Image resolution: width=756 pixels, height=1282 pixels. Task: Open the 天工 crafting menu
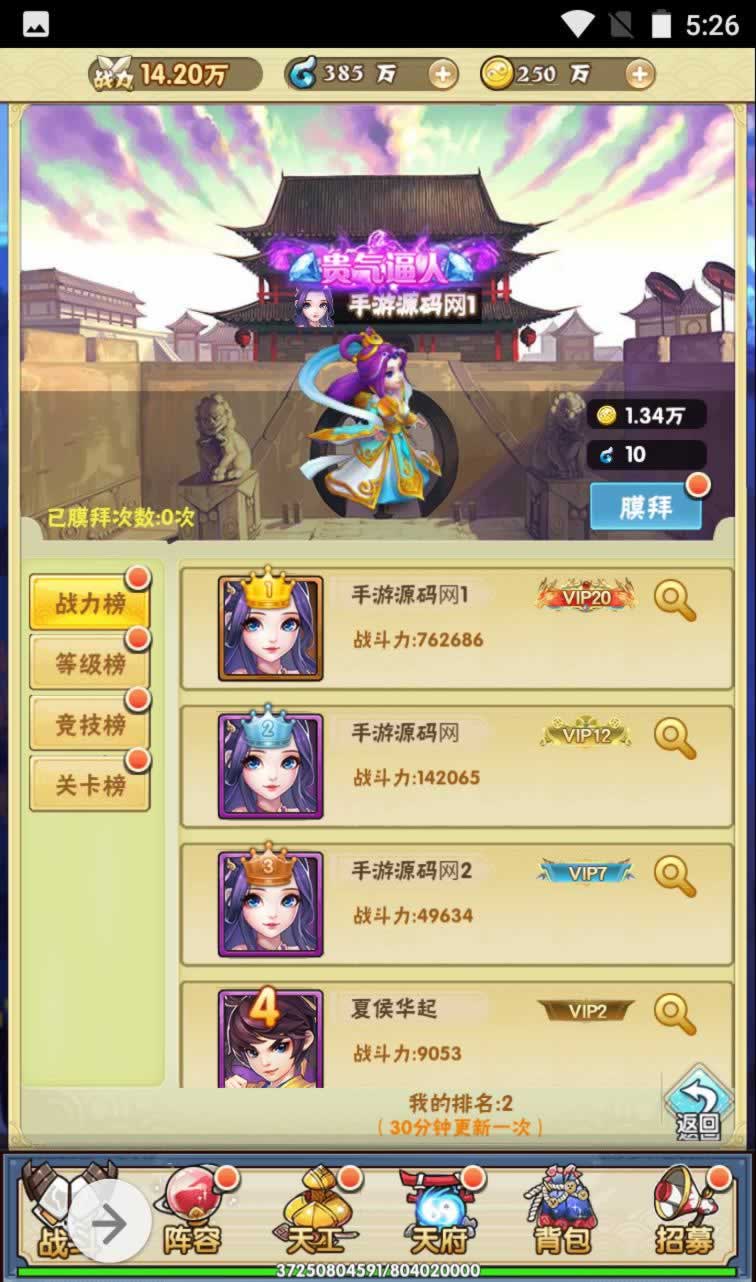317,1212
